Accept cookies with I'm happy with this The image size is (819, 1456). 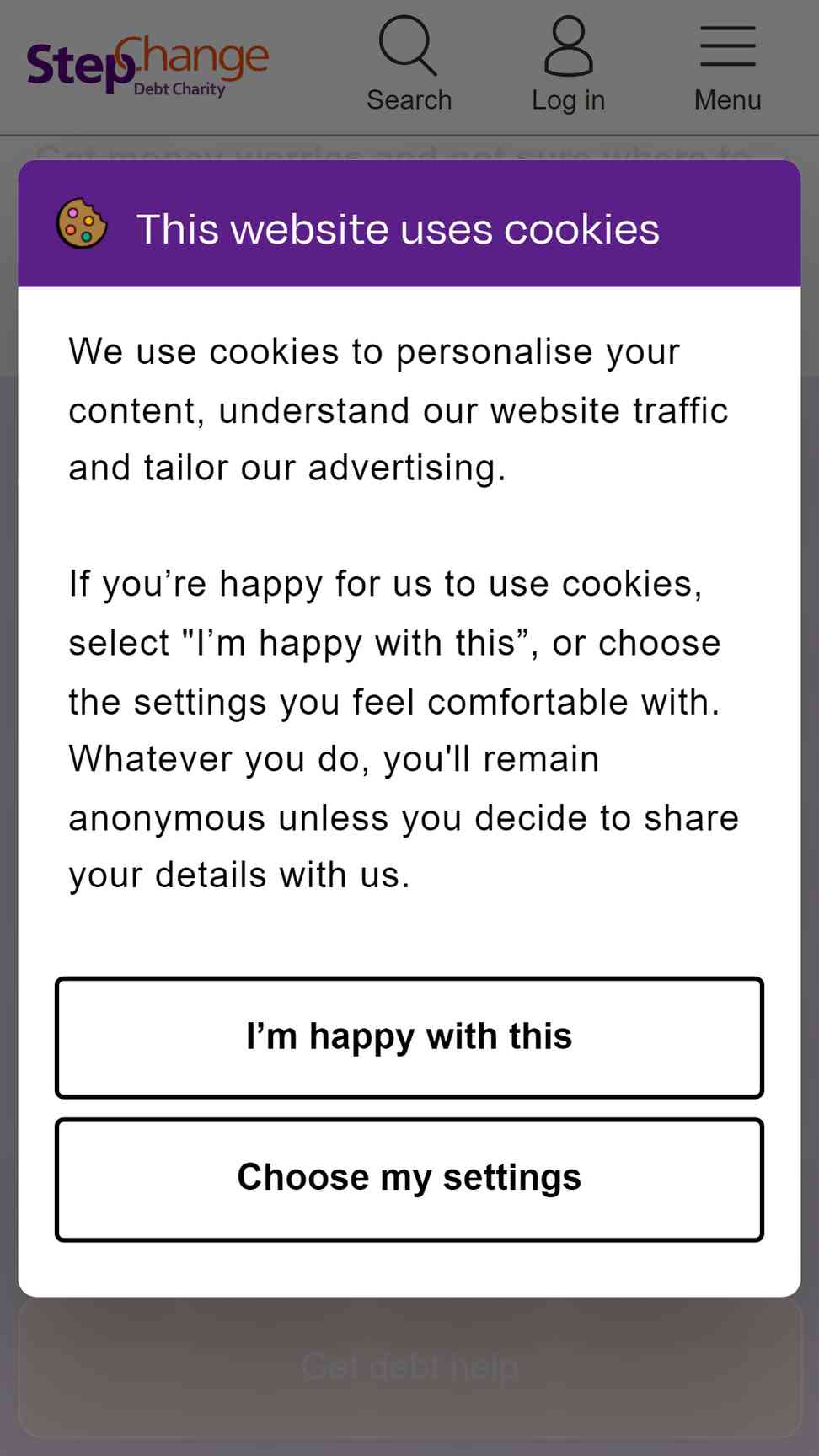[x=409, y=1037]
